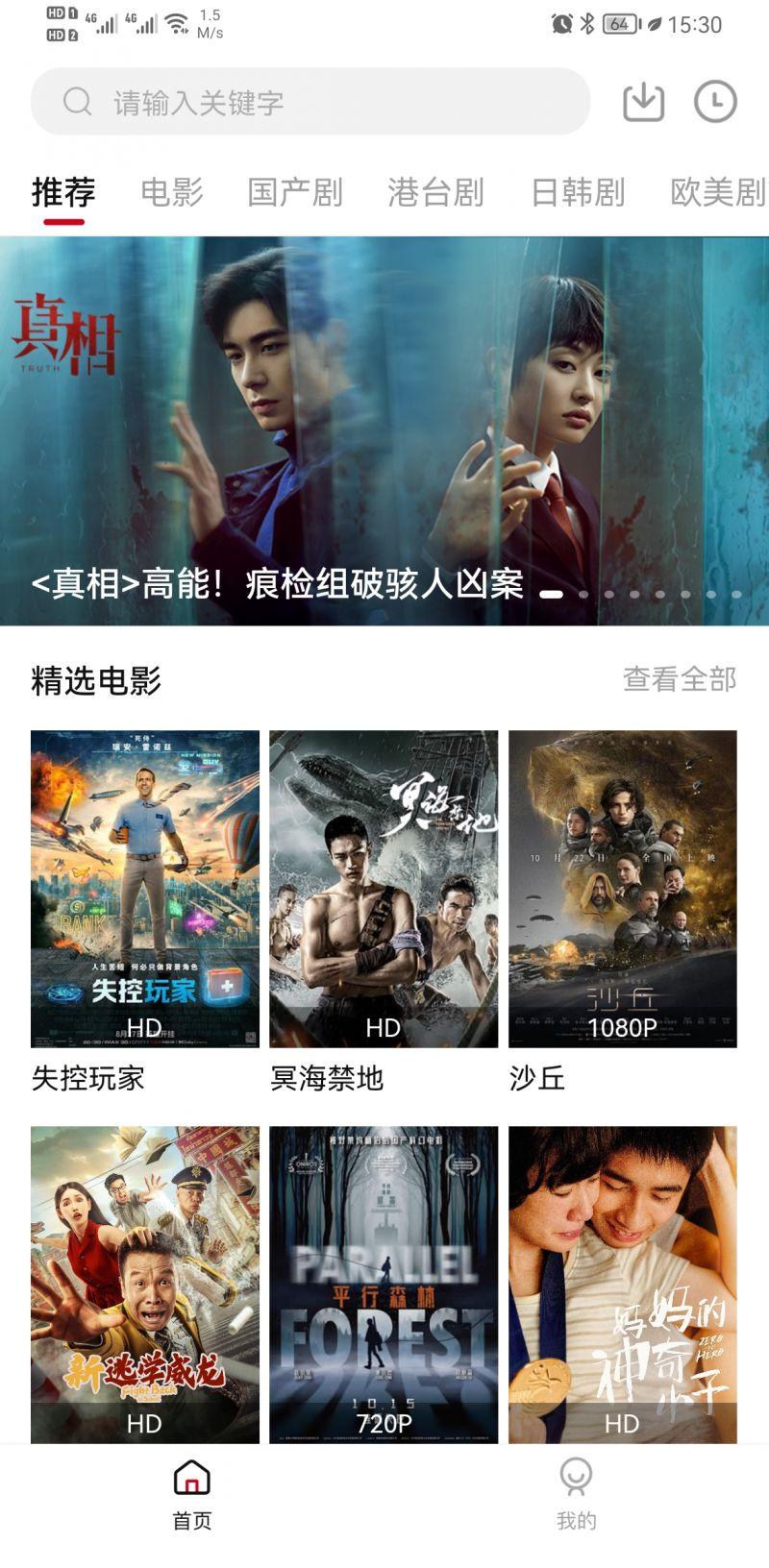Image resolution: width=769 pixels, height=1568 pixels.
Task: Switch to the 我的 bottom tab
Action: pyautogui.click(x=576, y=1494)
